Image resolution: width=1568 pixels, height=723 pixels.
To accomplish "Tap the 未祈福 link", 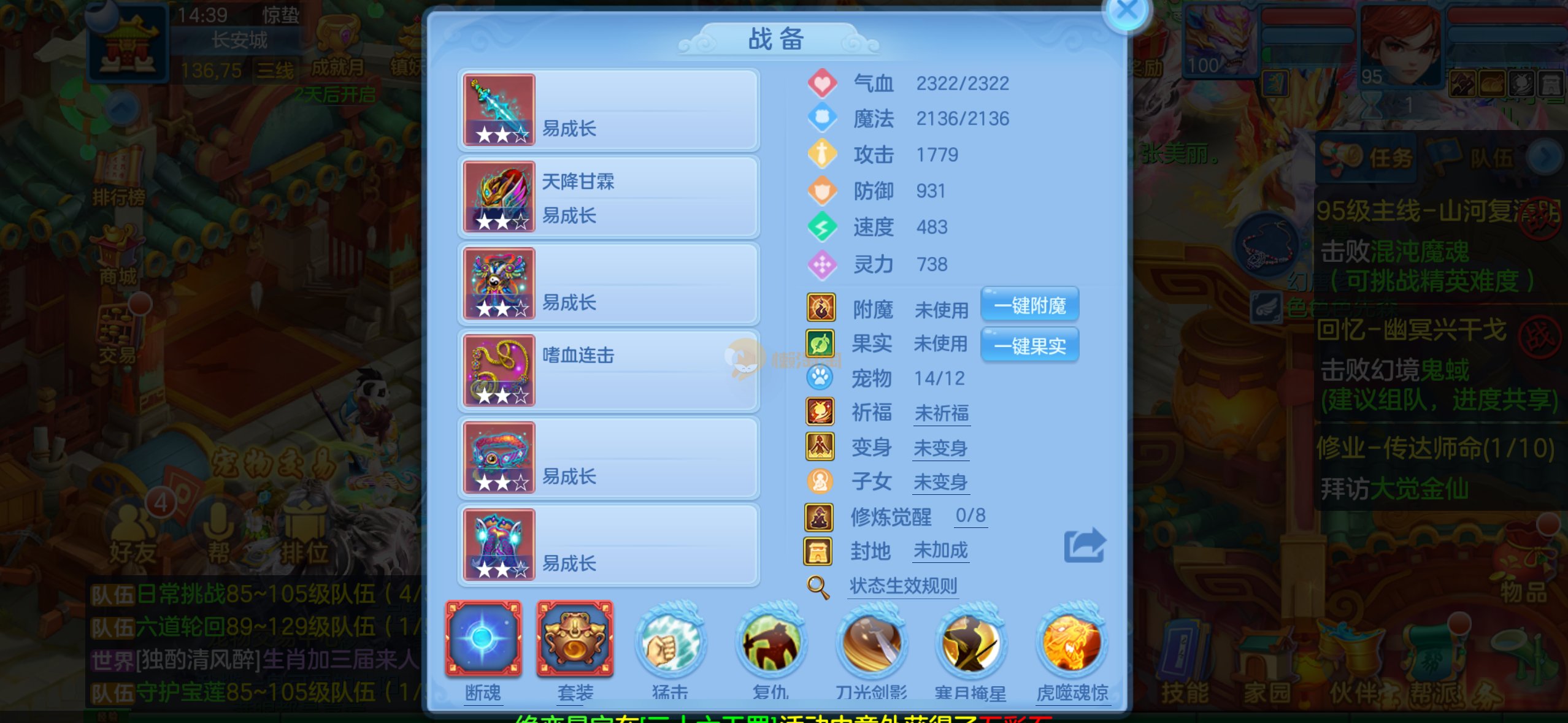I will click(941, 413).
